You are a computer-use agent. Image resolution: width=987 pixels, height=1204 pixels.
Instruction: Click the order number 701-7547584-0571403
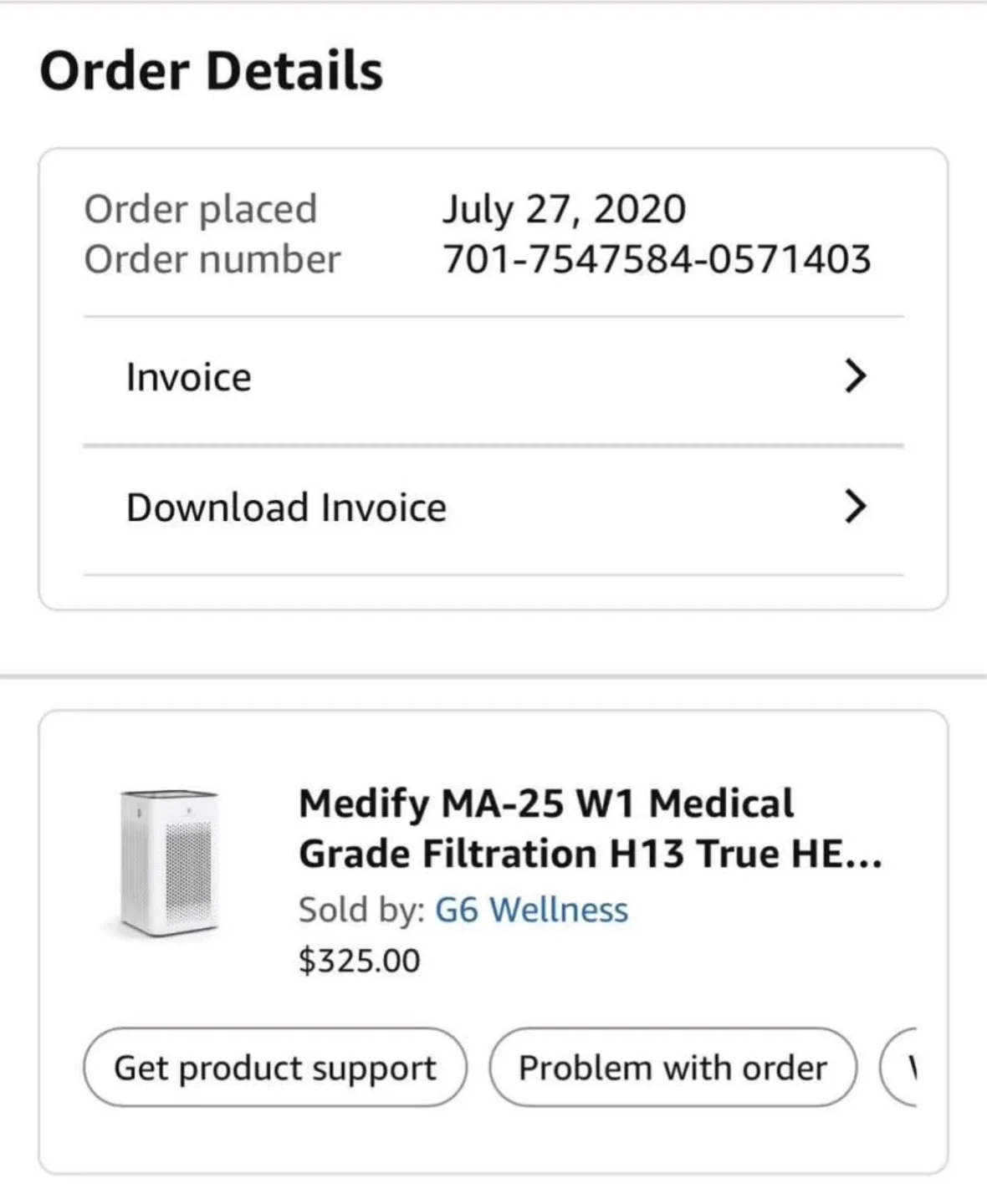point(657,259)
